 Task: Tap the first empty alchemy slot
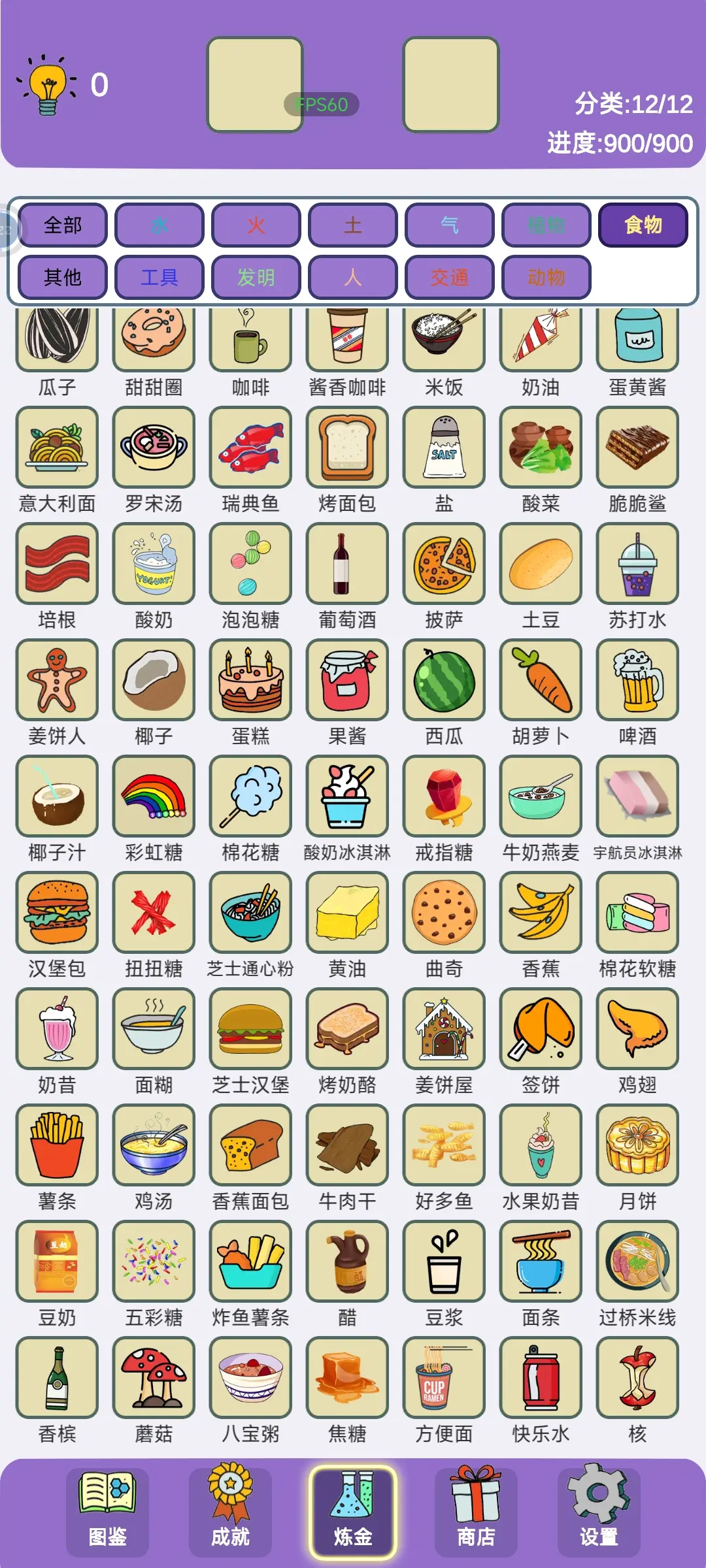point(255,85)
